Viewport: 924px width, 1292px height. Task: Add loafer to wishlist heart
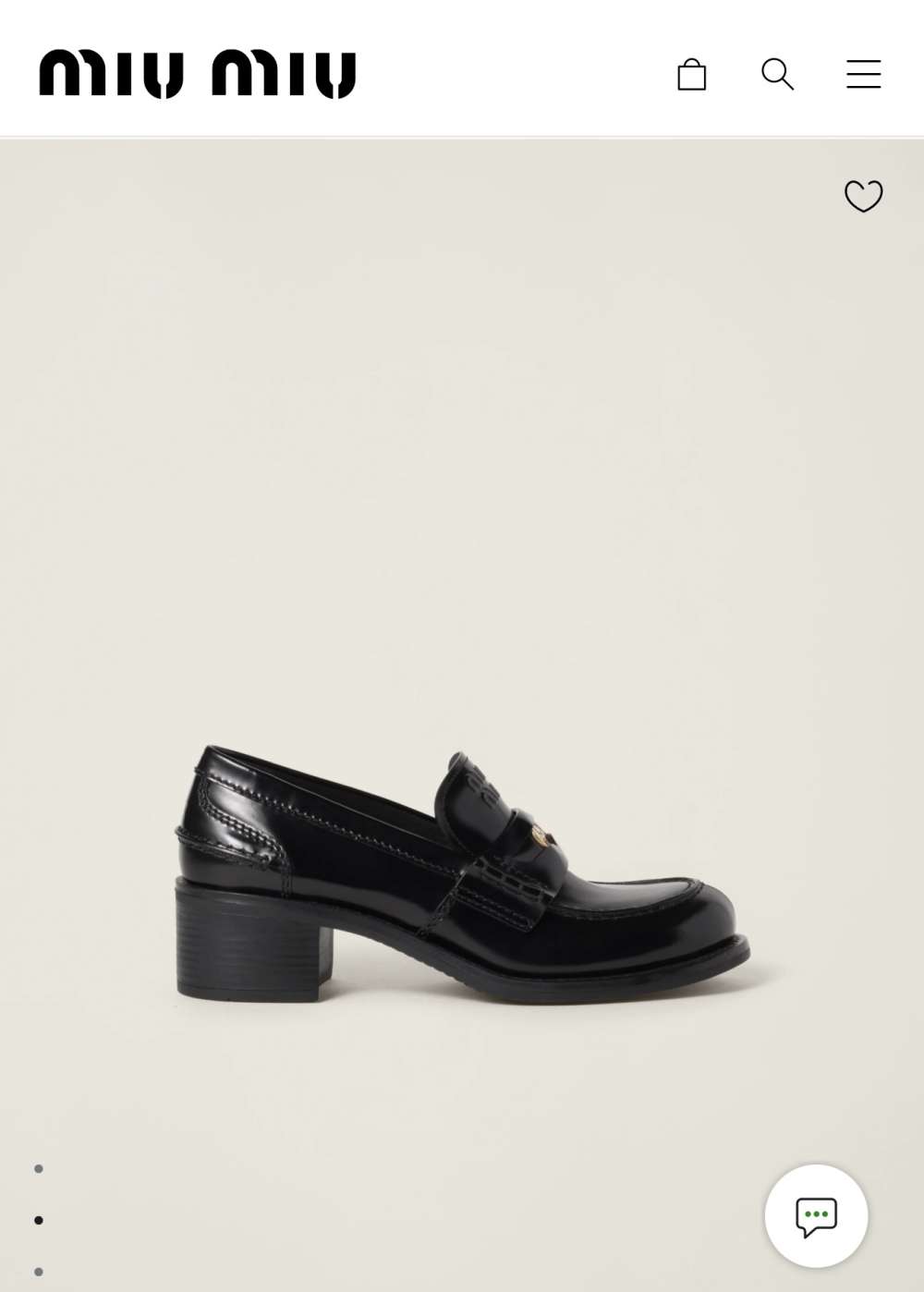[x=863, y=196]
